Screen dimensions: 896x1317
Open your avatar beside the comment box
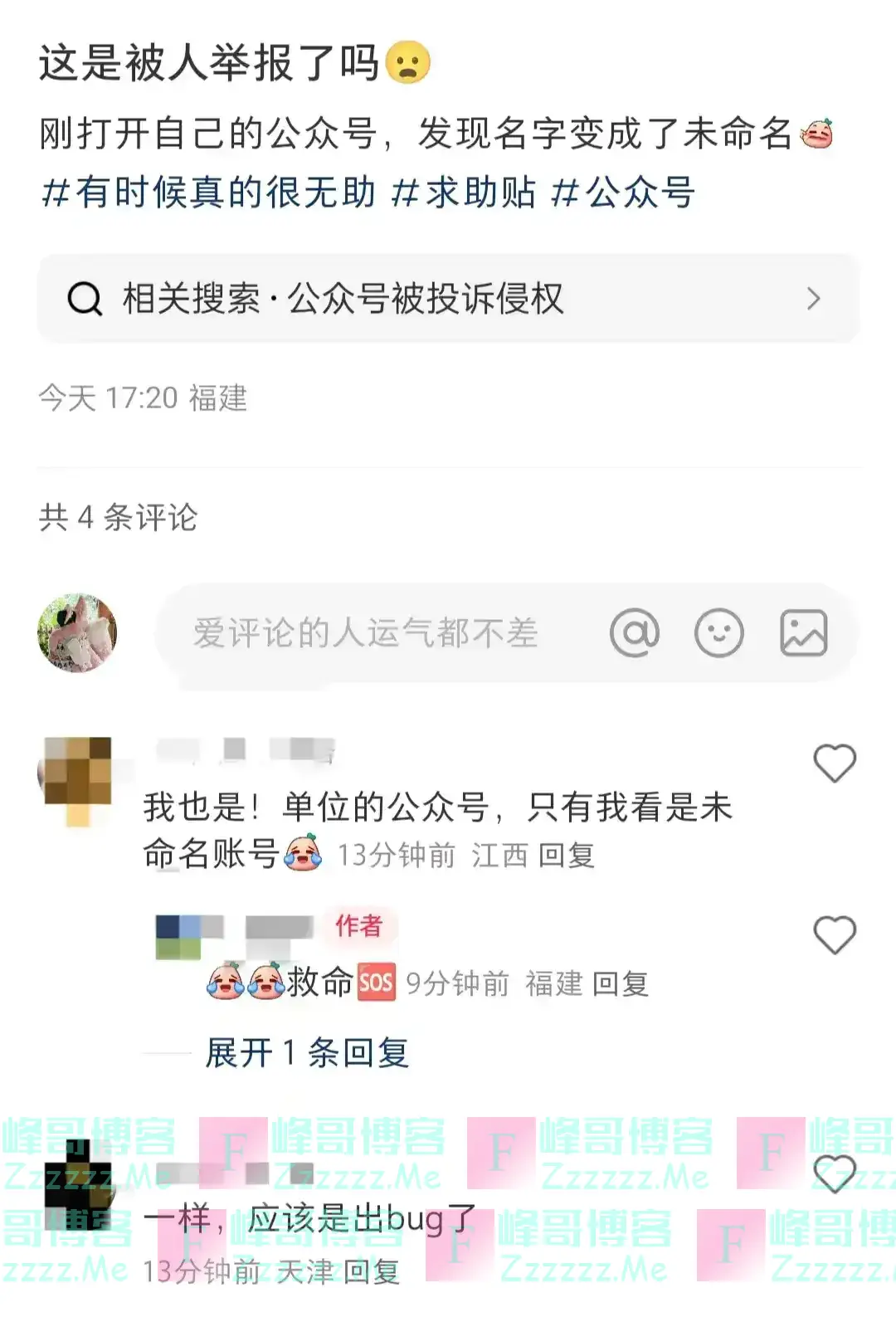pyautogui.click(x=77, y=632)
